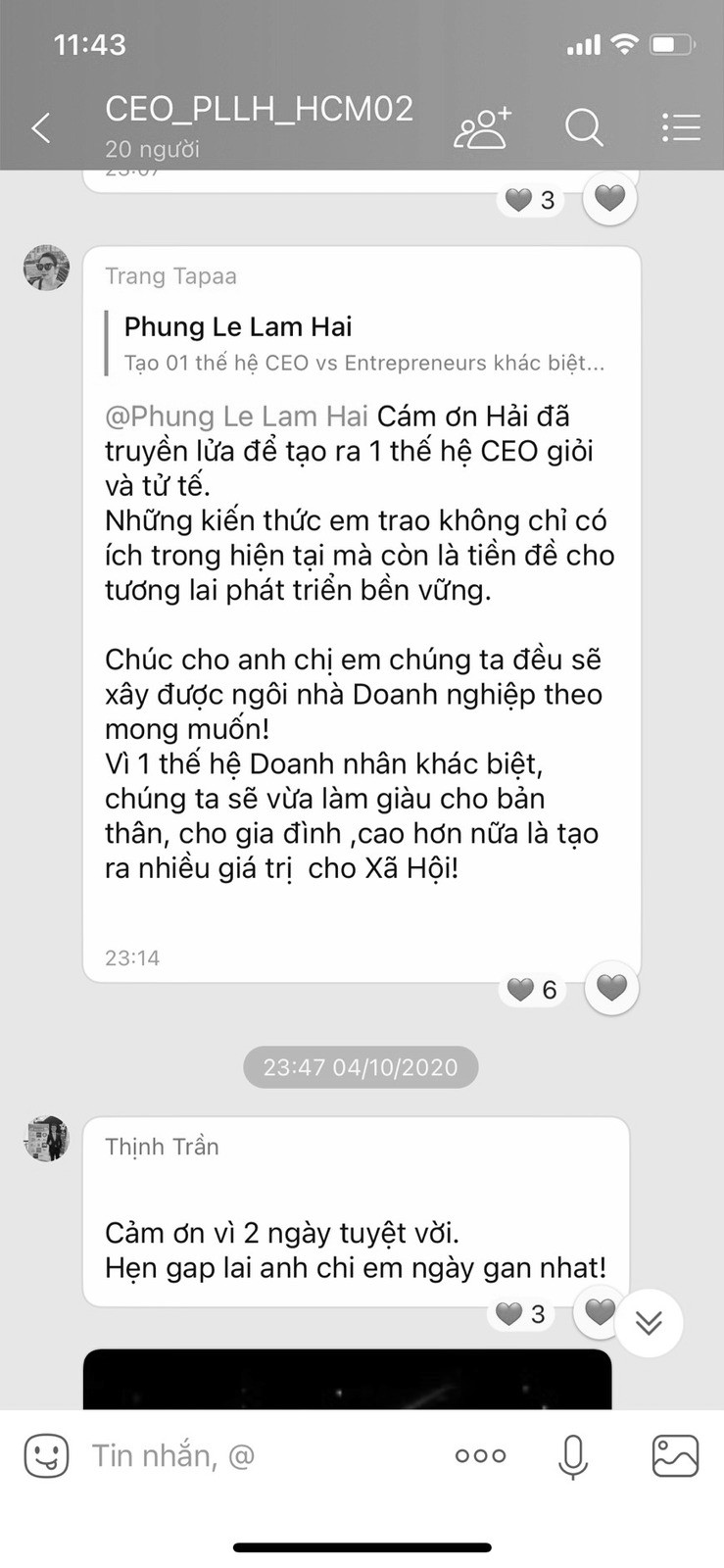Like Trang Tapaa's message with the heart

pos(611,988)
